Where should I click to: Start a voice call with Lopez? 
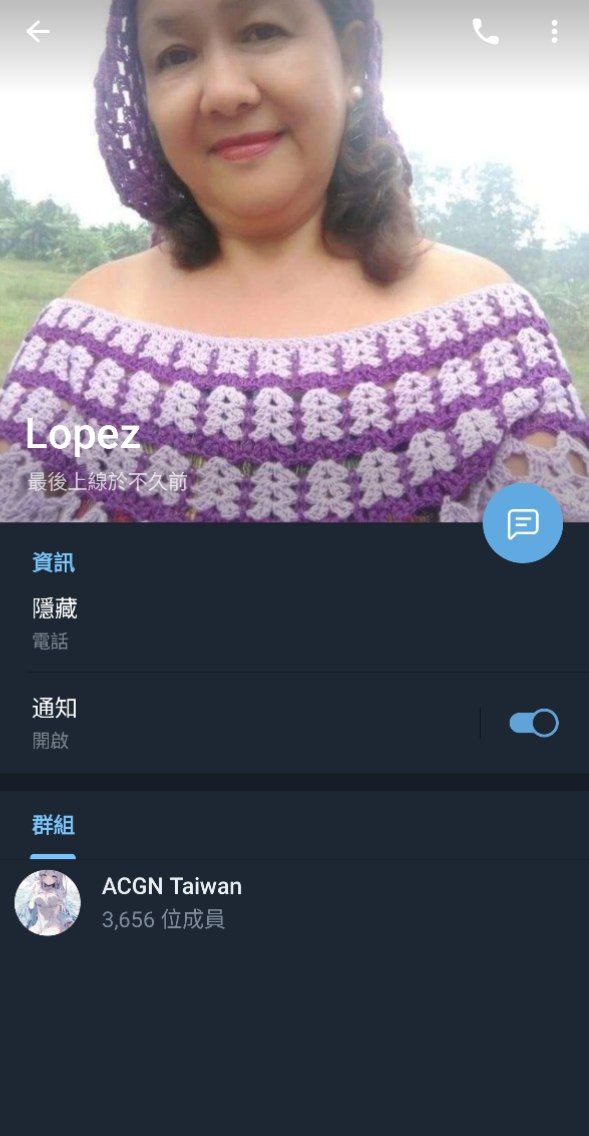tap(485, 31)
